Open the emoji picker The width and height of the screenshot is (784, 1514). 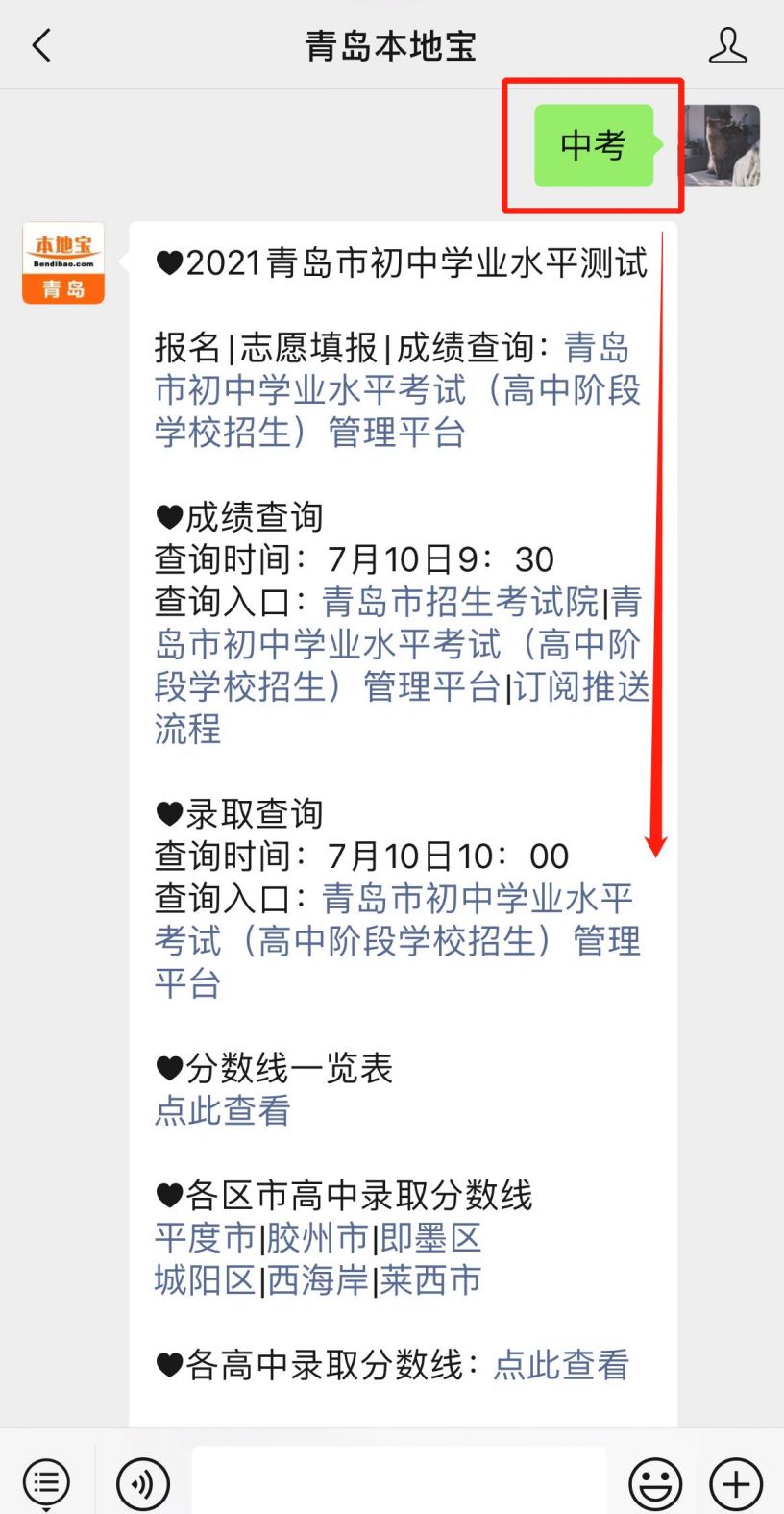[655, 1482]
